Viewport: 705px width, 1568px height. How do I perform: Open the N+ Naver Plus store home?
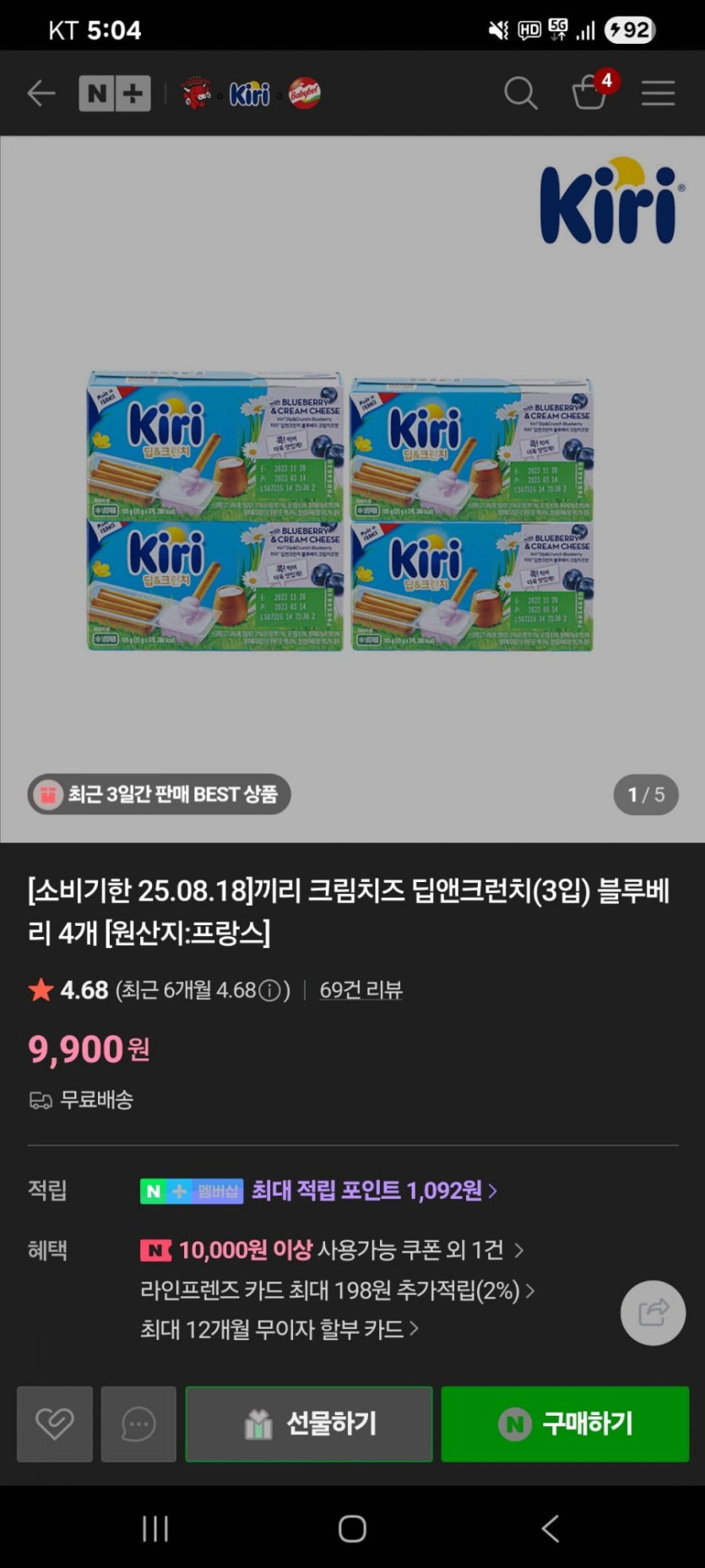pyautogui.click(x=115, y=93)
